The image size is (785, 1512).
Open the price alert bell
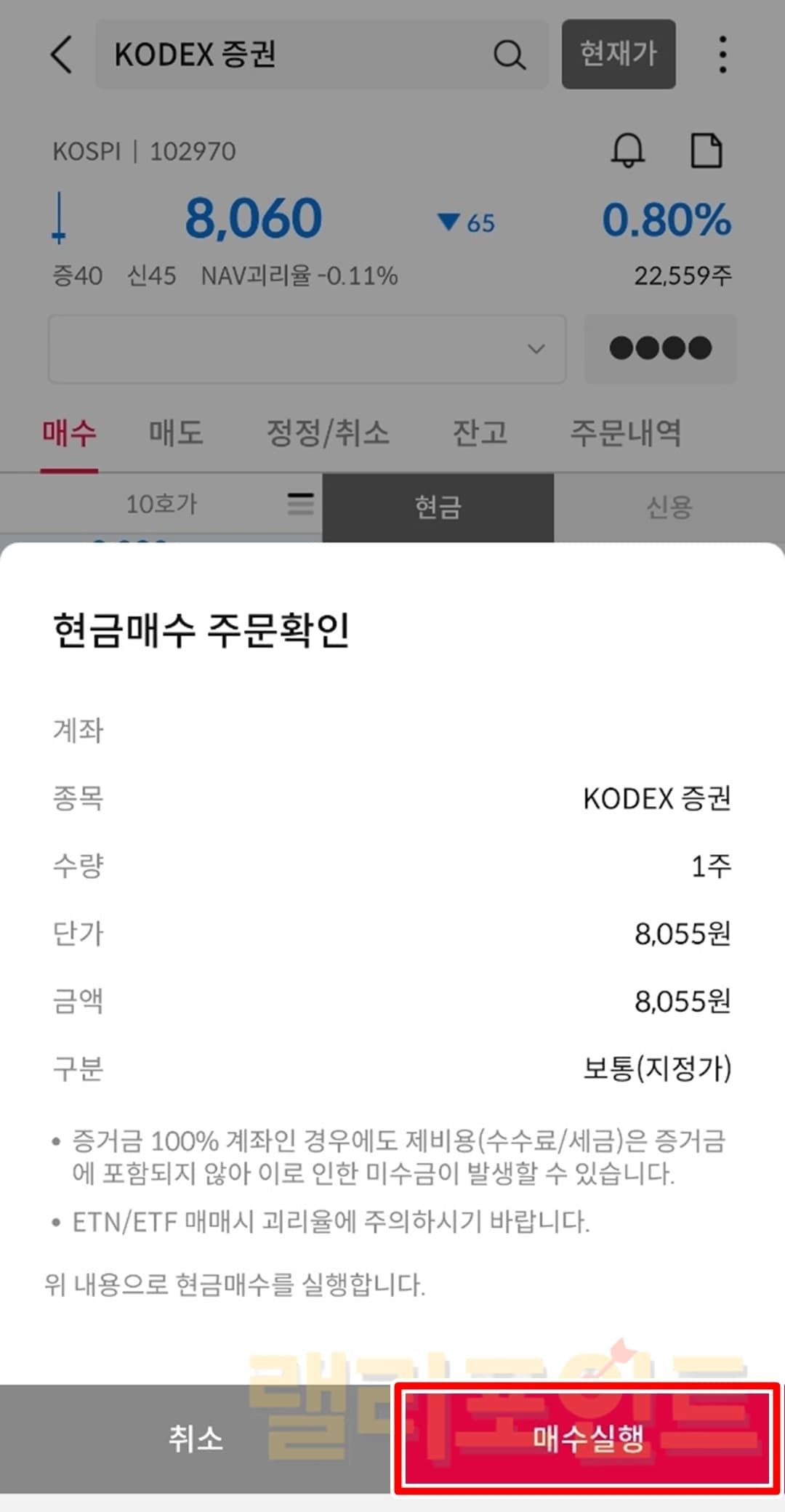tap(627, 151)
